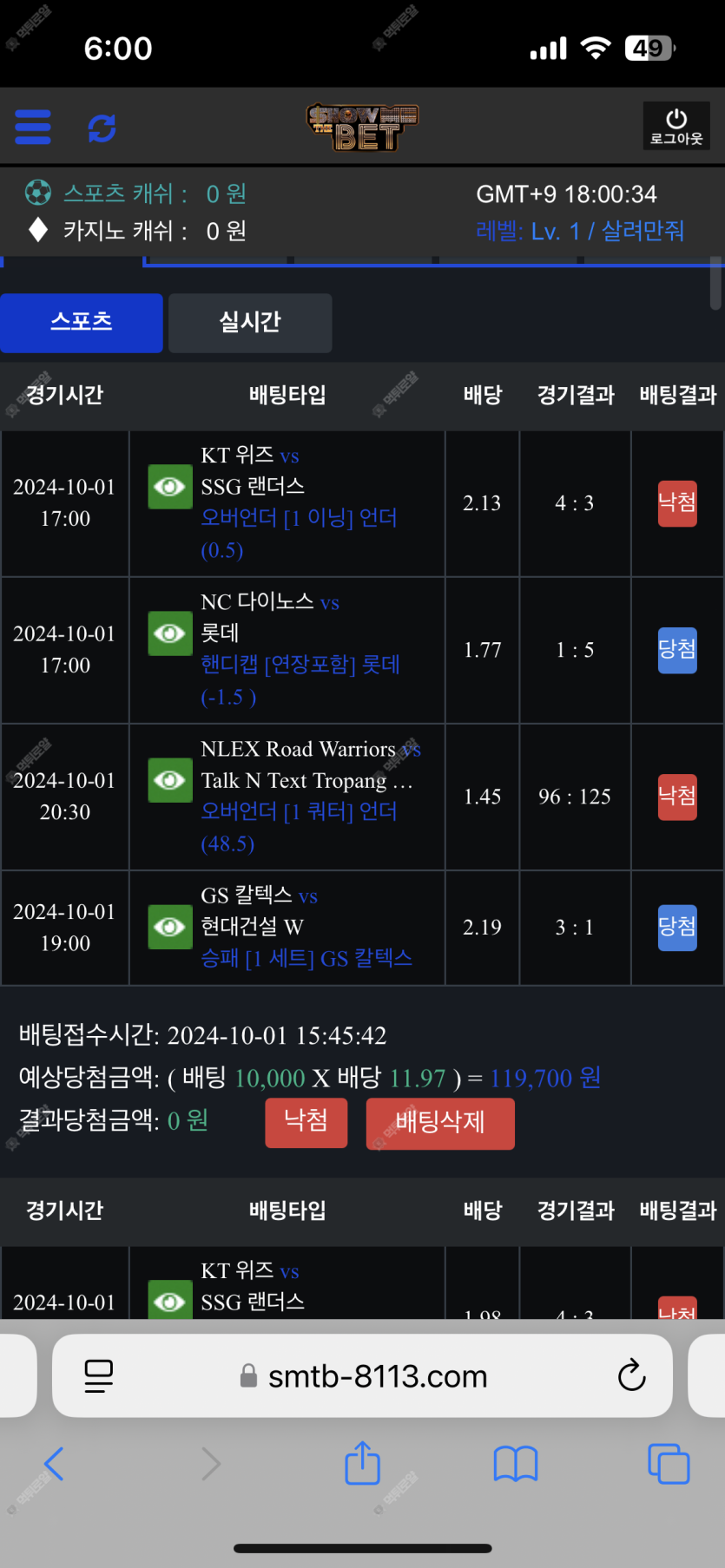
Task: Switch to the 스포츠 tab
Action: 82,323
